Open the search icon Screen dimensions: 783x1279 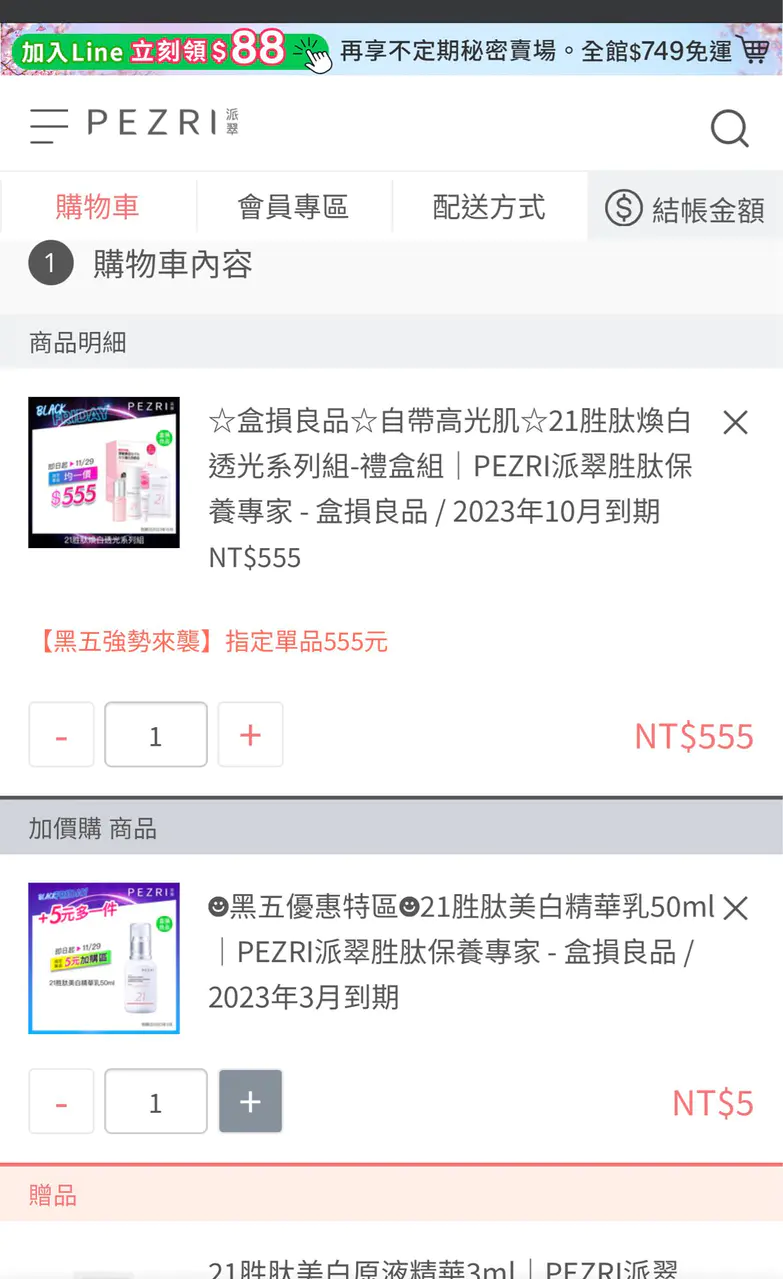tap(729, 128)
